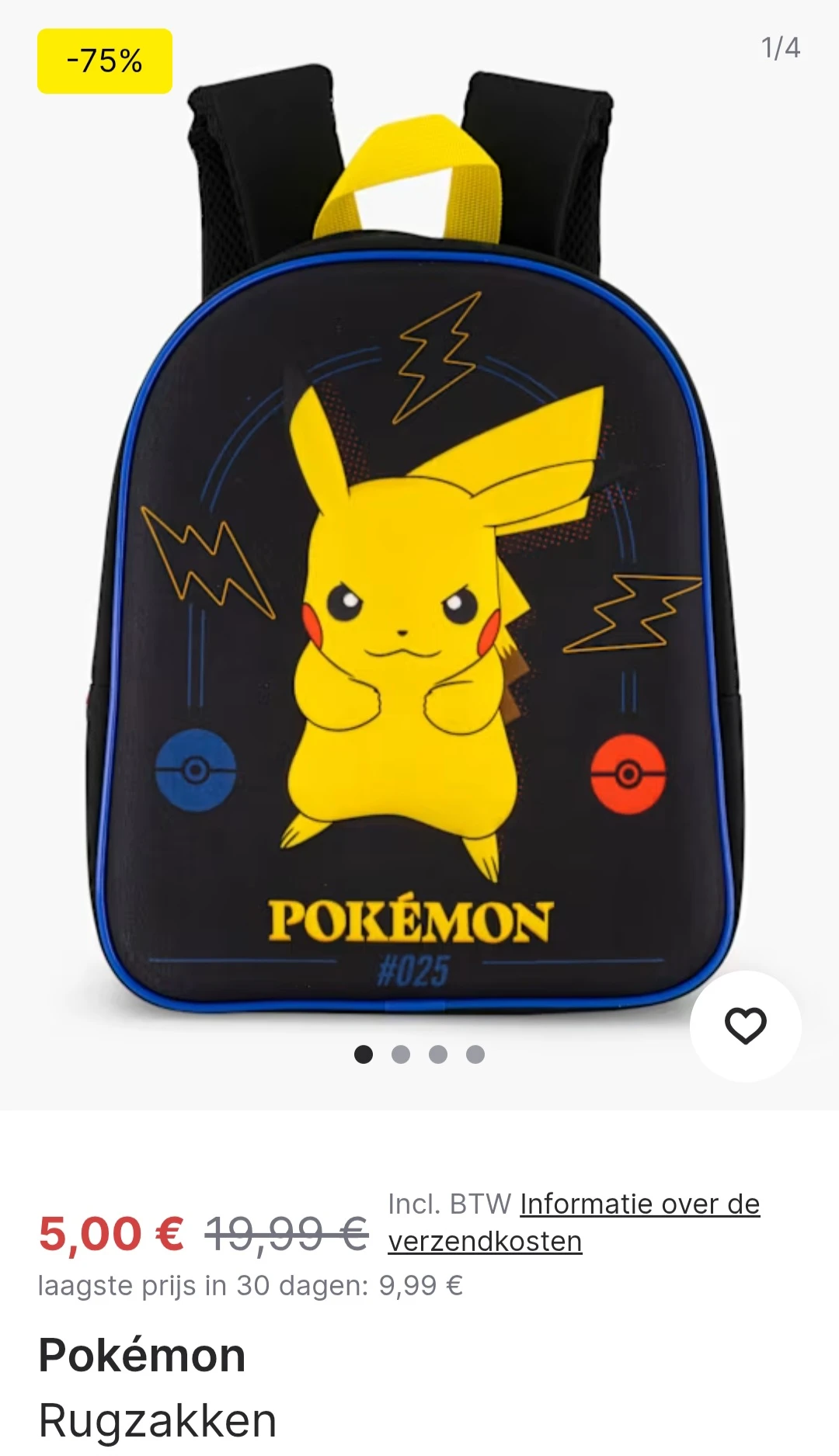Jump to the third product image dot
The height and width of the screenshot is (1456, 839).
point(438,1054)
